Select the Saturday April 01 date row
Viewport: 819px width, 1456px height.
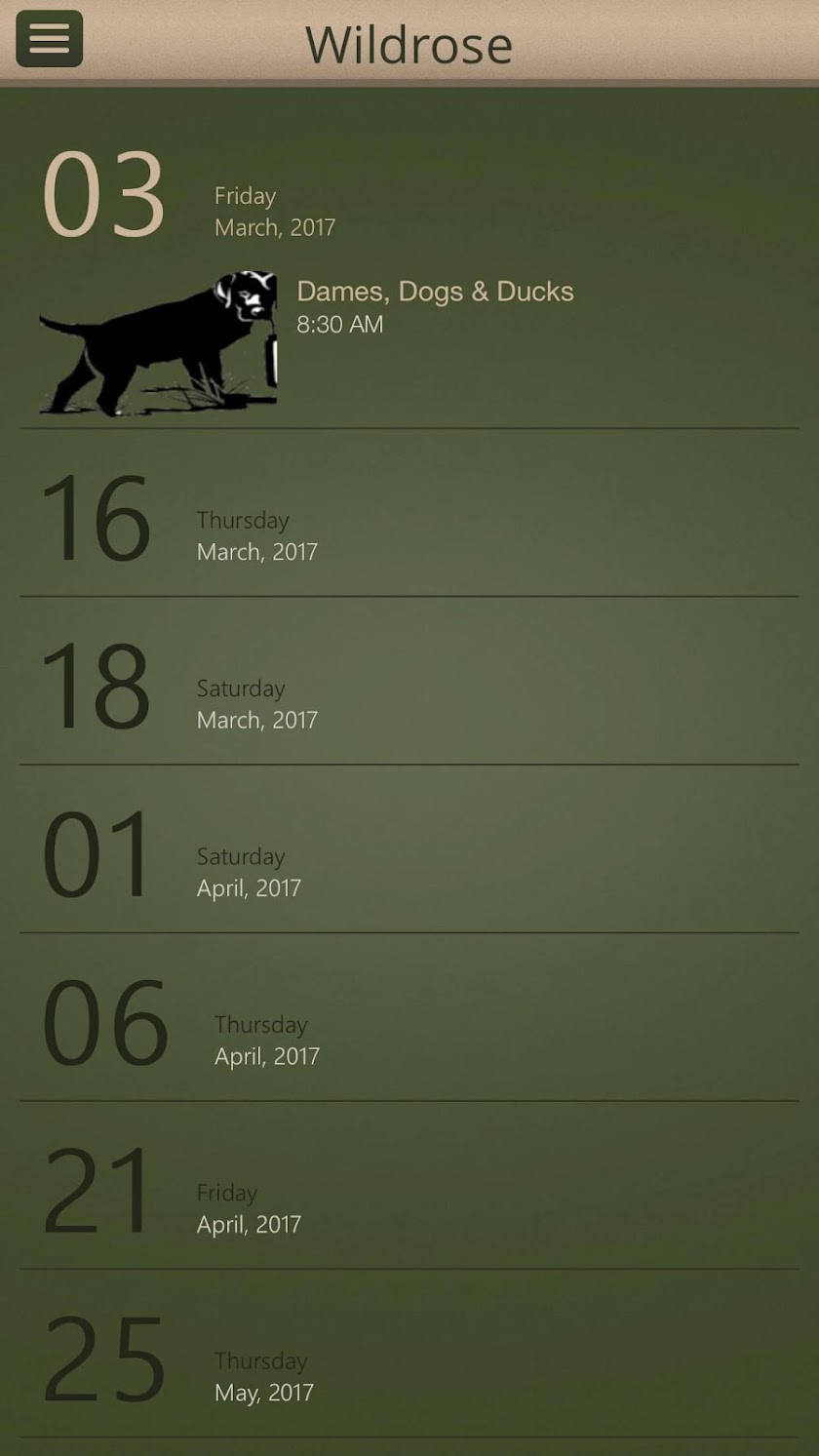(x=409, y=848)
